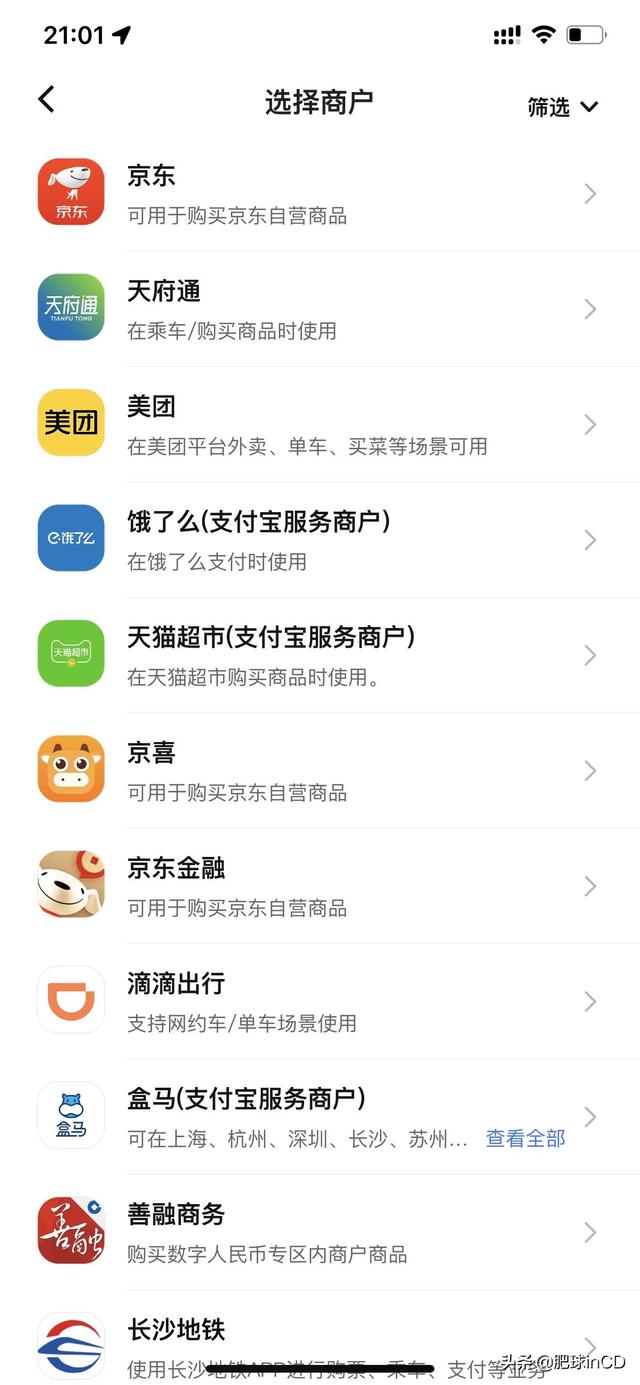Tap the 天猫超市 merchant entry
640x1385 pixels.
point(320,655)
